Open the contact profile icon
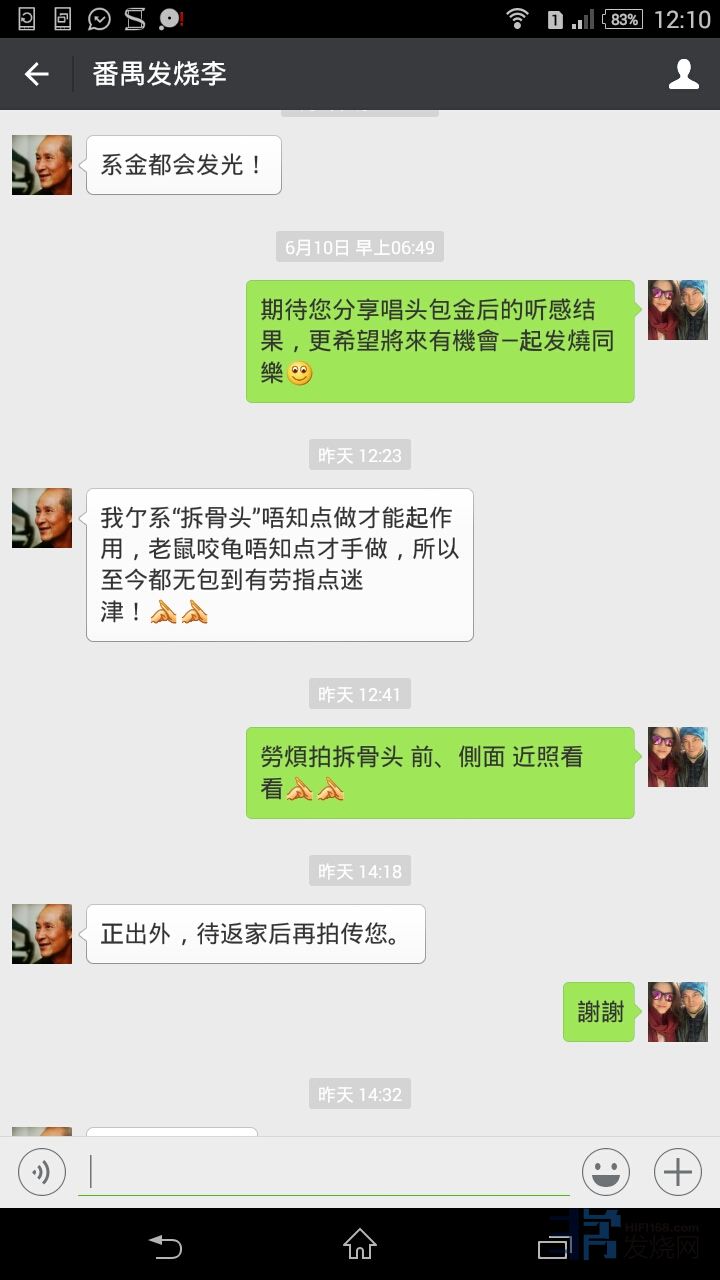Image resolution: width=720 pixels, height=1280 pixels. (683, 74)
